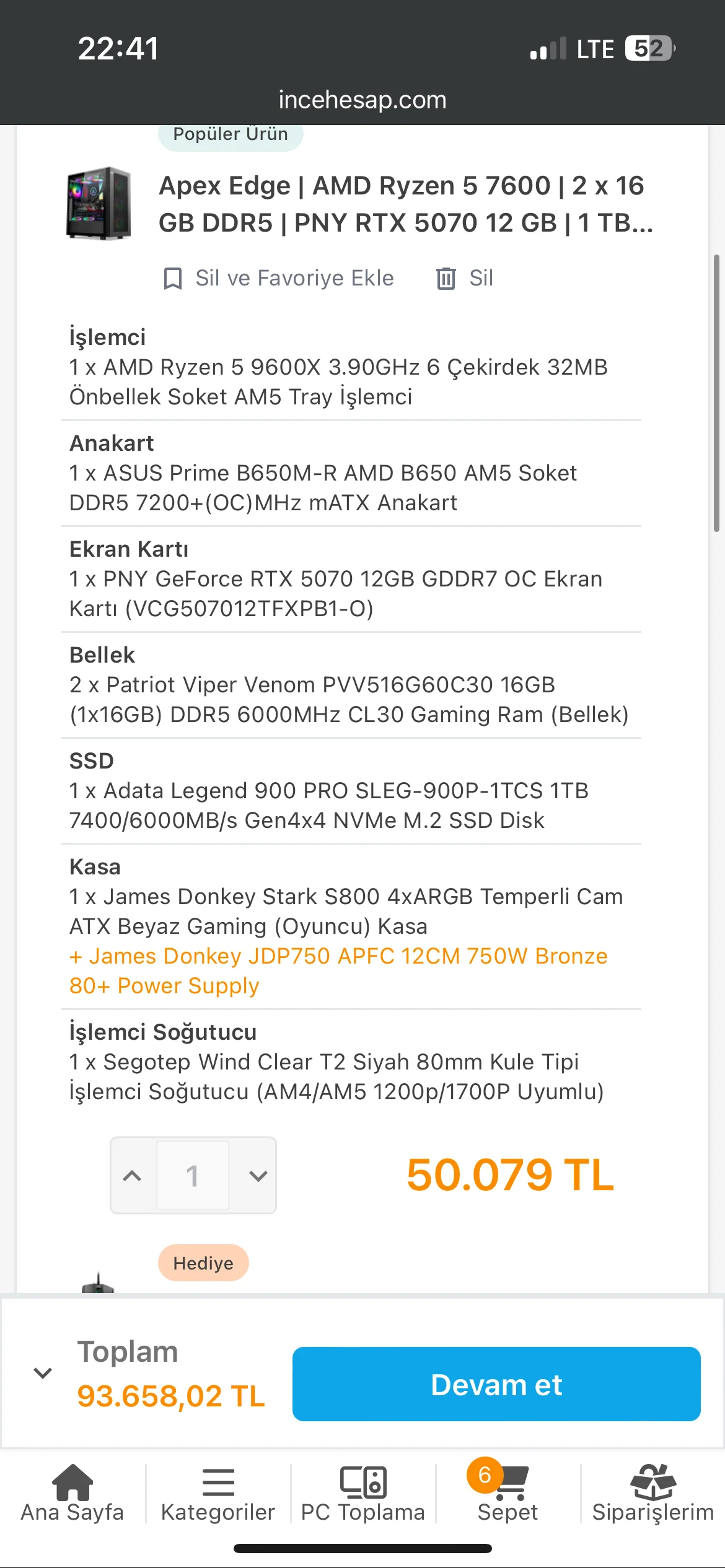The image size is (725, 1568).
Task: Open the Apex Edge PC thumbnail
Action: (x=99, y=203)
